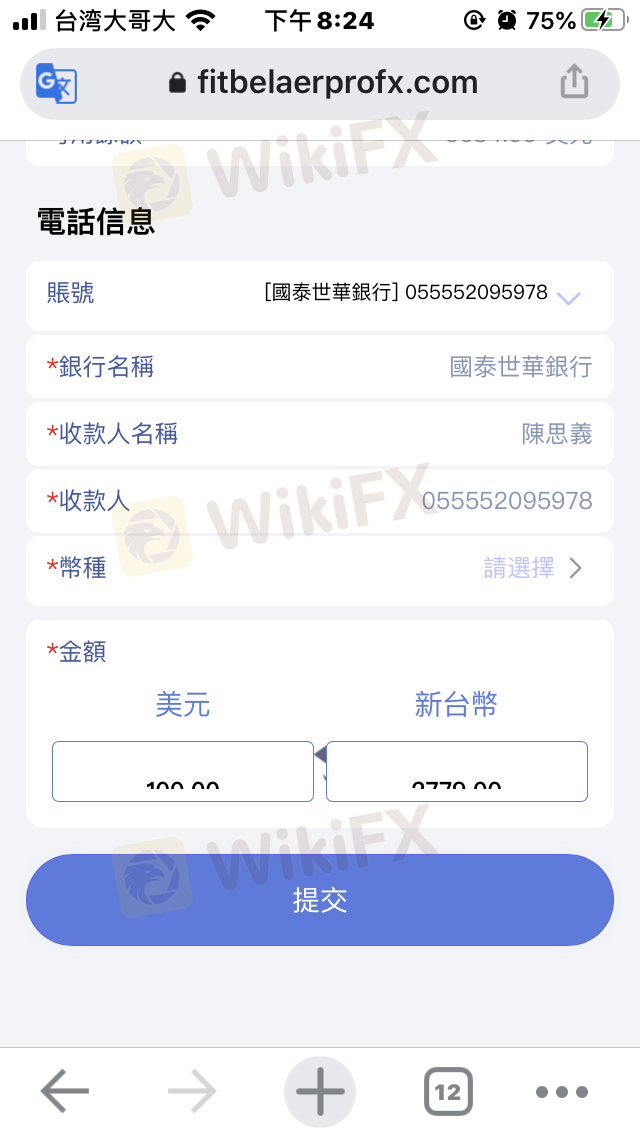Expand the 賬號 account dropdown
640x1136 pixels.
click(568, 296)
